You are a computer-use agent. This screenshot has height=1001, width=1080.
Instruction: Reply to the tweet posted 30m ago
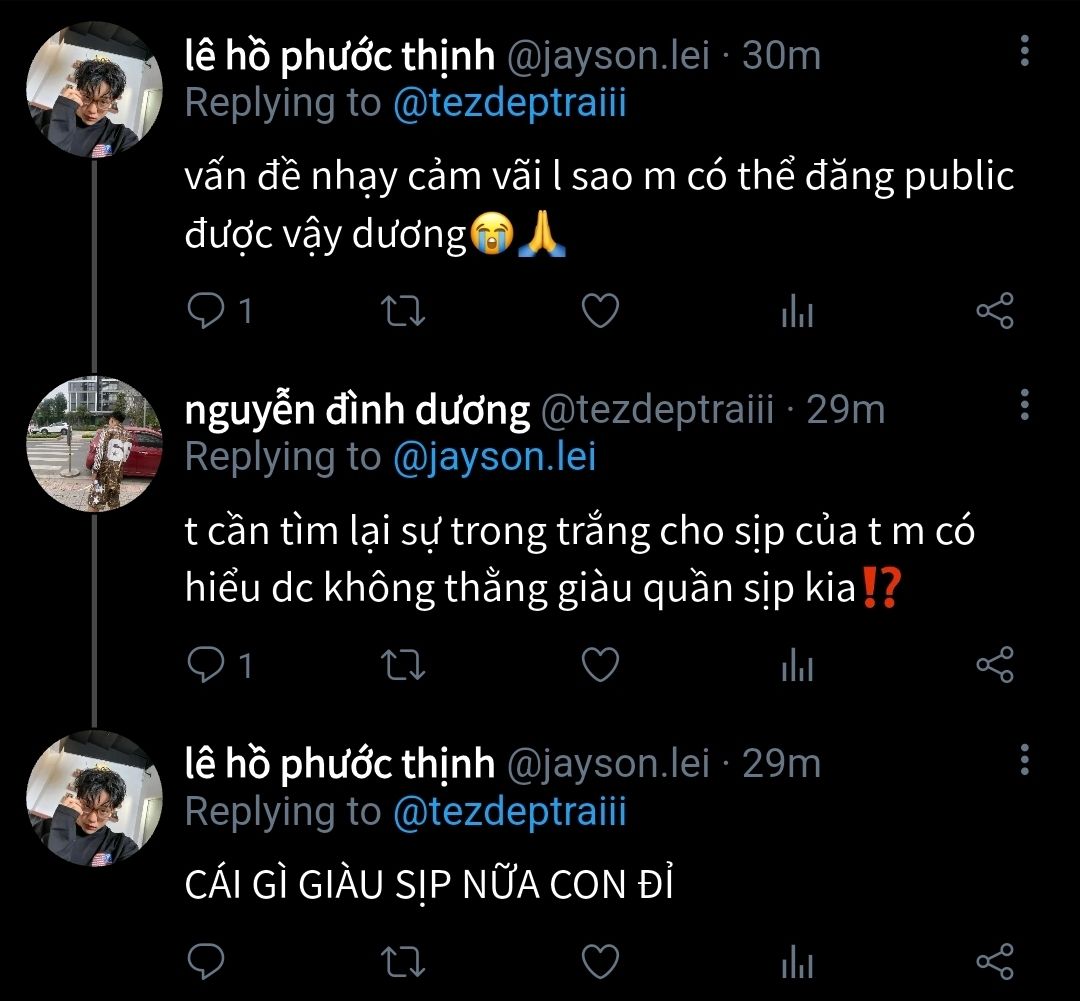[x=207, y=312]
